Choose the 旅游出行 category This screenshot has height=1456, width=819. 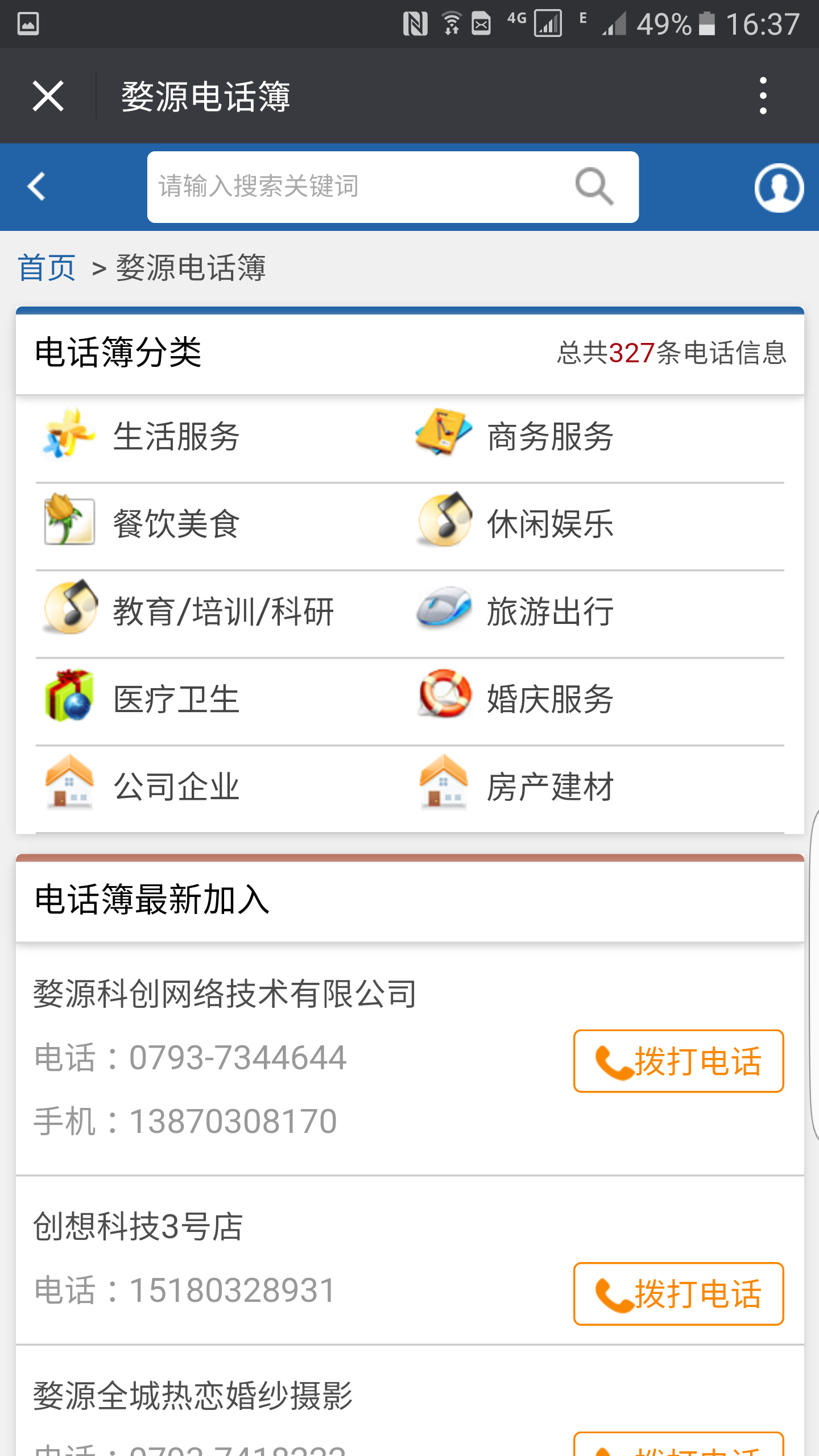coord(550,611)
